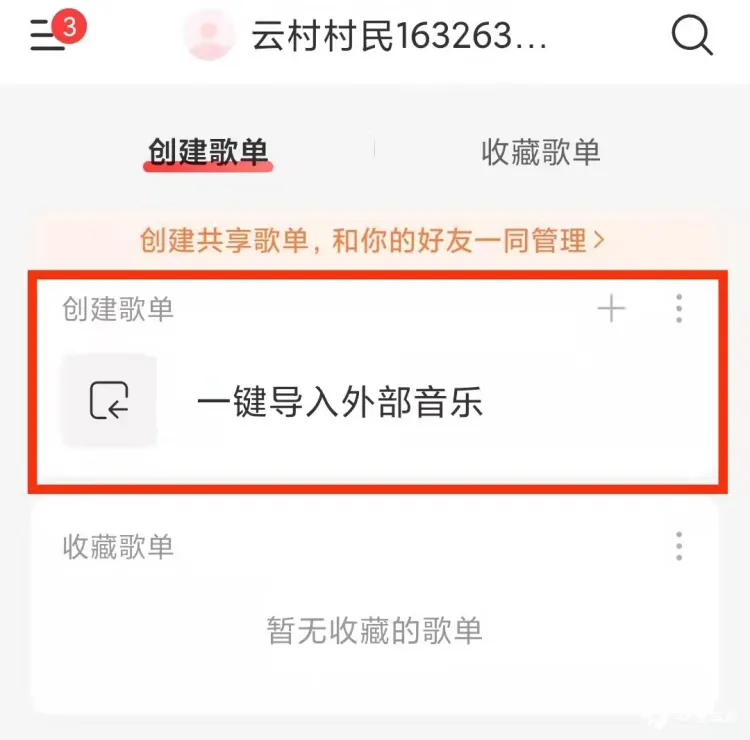Open the overflow menu for 创建歌单
750x740 pixels.
(x=679, y=309)
